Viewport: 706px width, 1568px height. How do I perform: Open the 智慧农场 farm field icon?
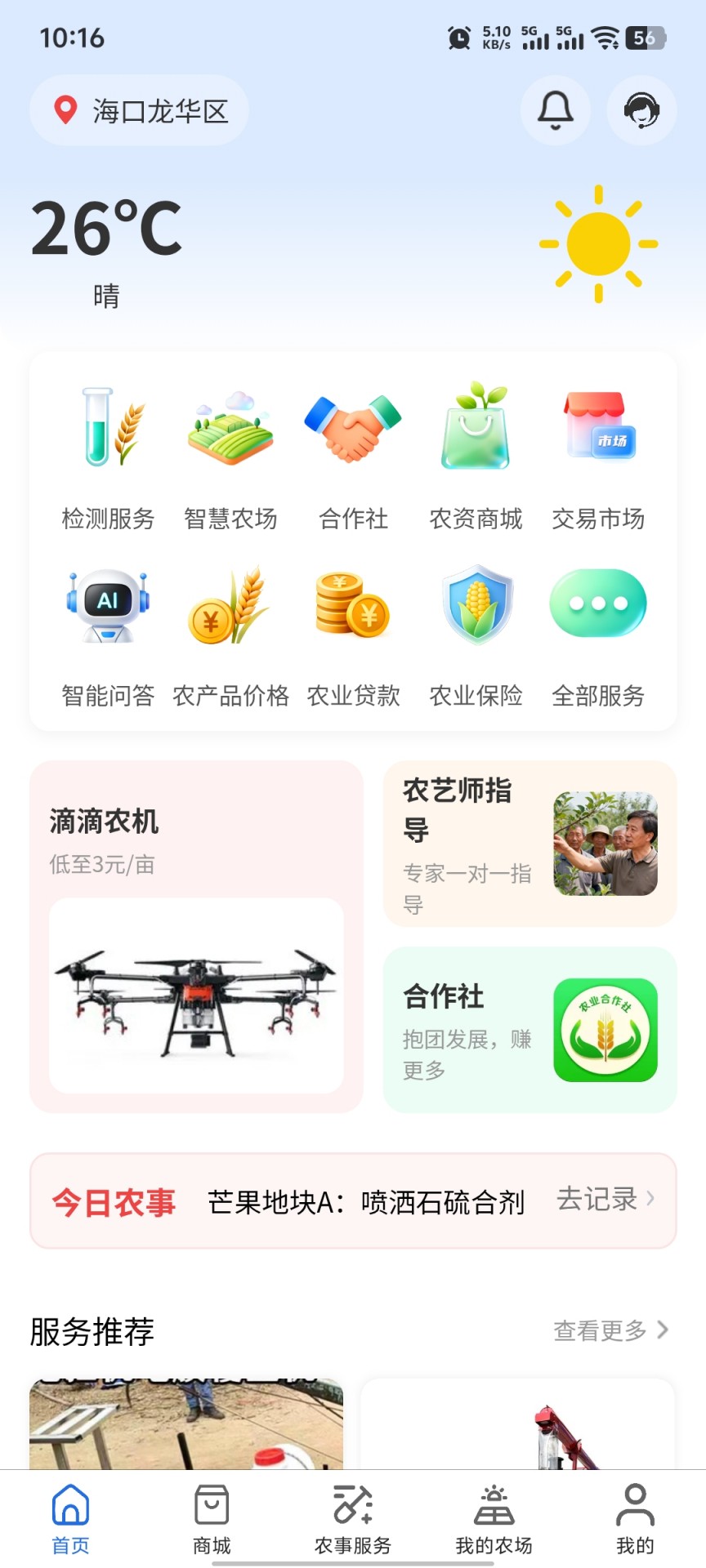[x=230, y=429]
